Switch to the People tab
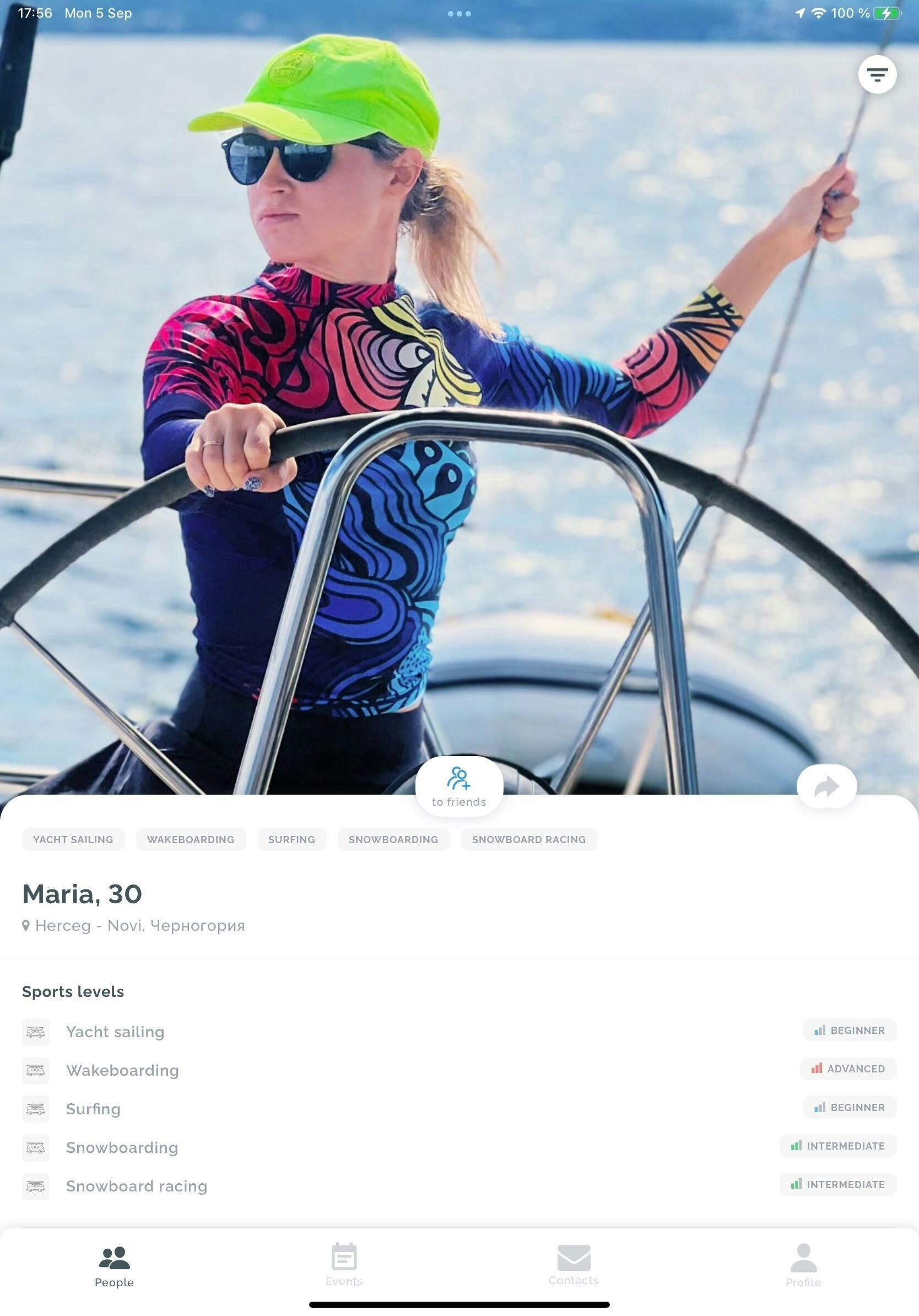The height and width of the screenshot is (1316, 919). [x=114, y=1265]
